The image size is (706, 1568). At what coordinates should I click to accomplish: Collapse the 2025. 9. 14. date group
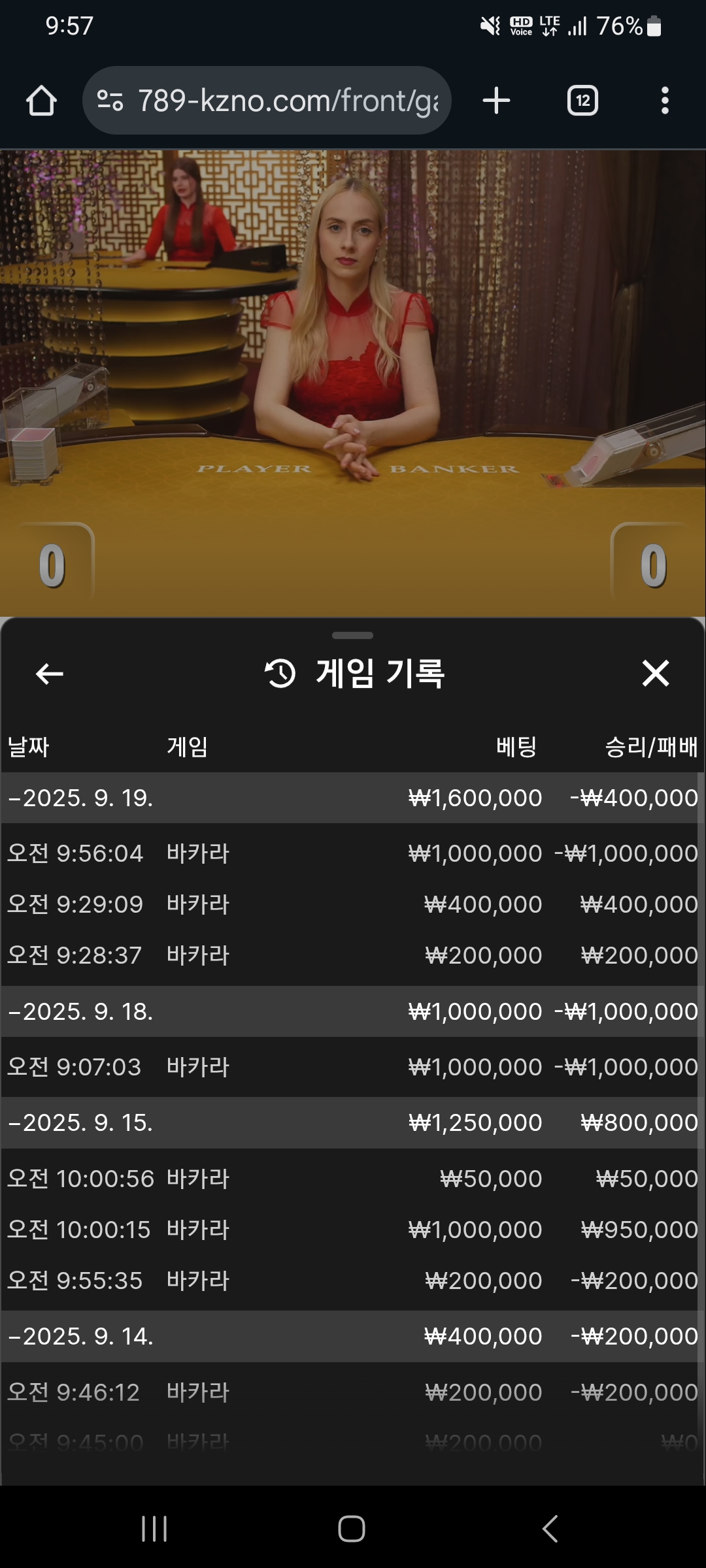(x=81, y=1336)
